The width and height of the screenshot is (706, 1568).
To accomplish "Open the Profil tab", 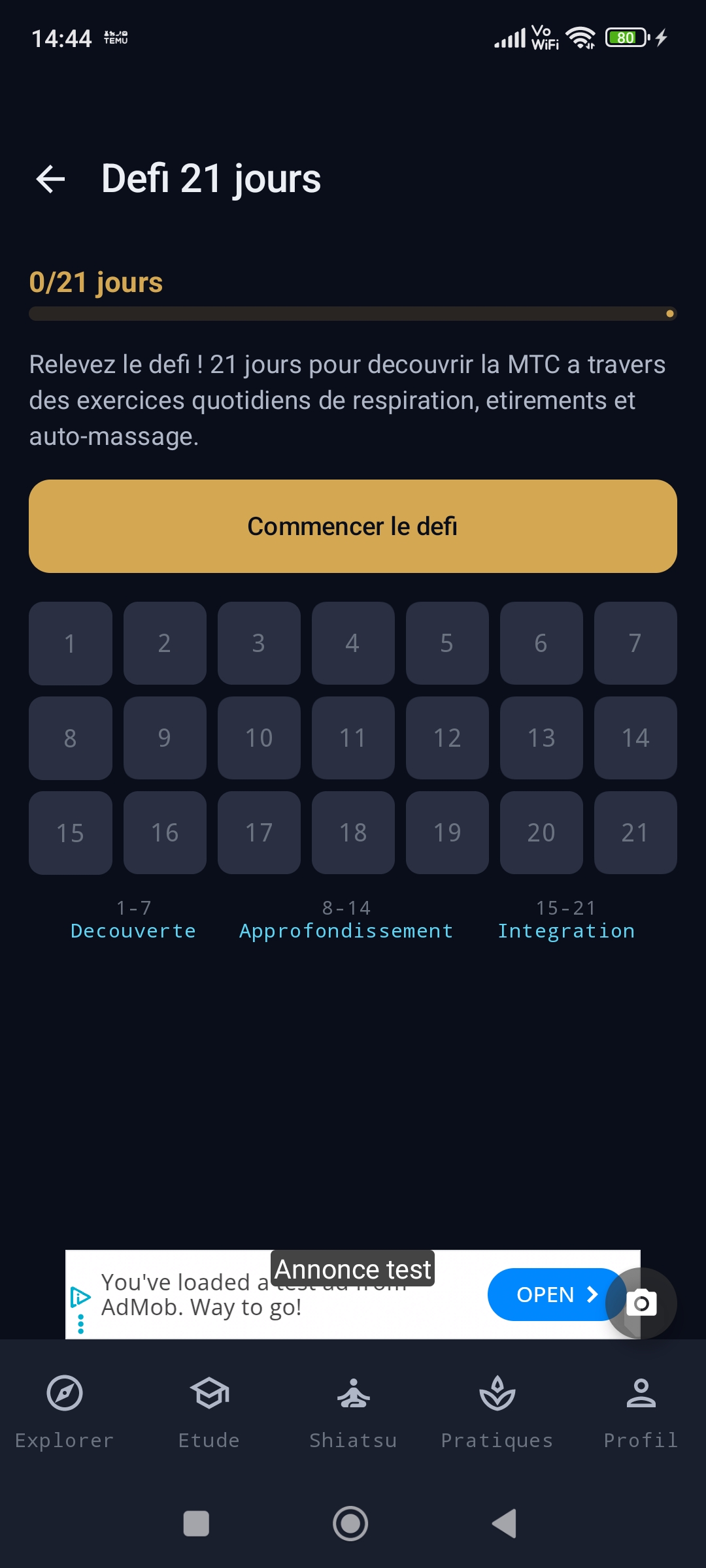I will [x=641, y=1411].
